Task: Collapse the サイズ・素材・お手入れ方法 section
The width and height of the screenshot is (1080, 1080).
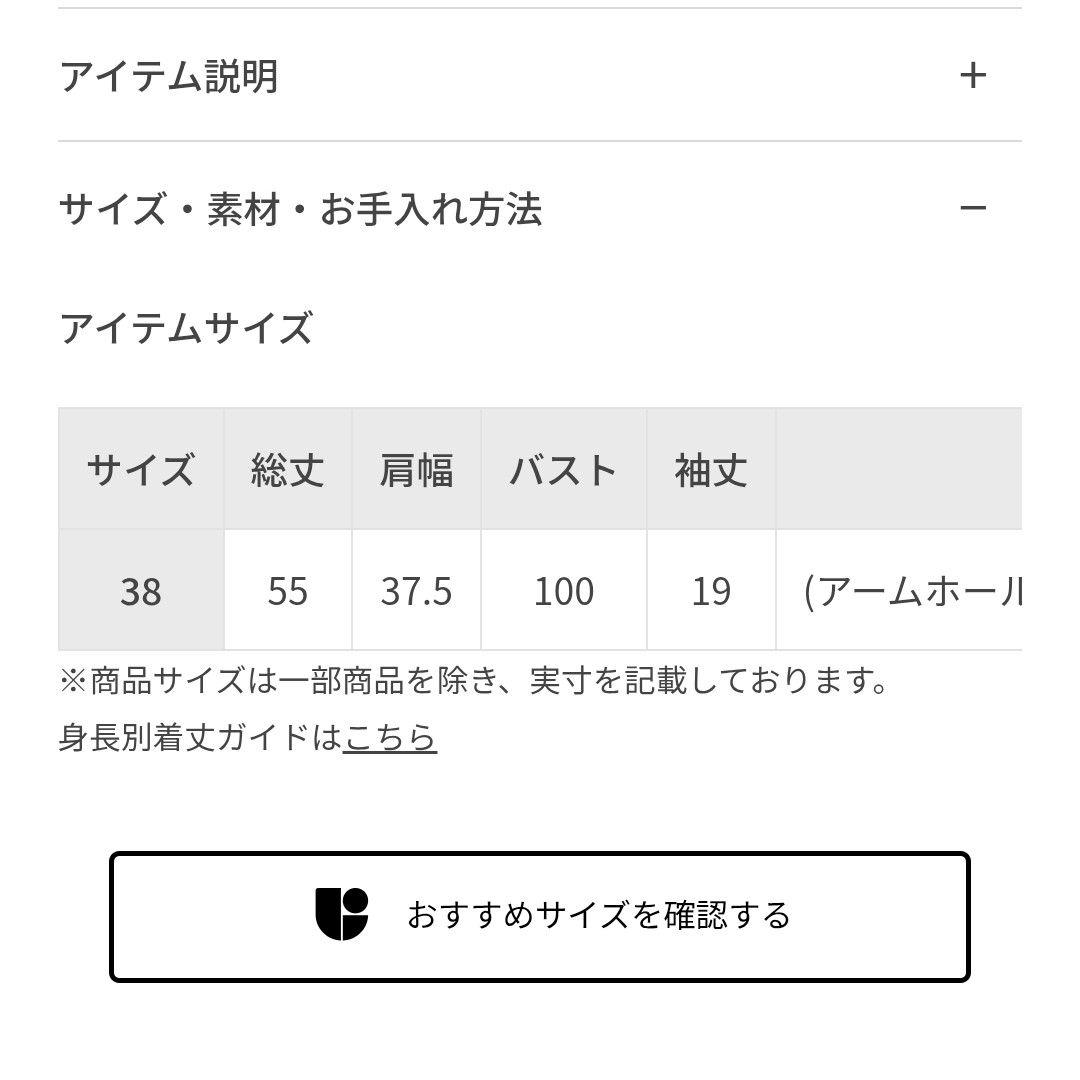Action: (539, 208)
